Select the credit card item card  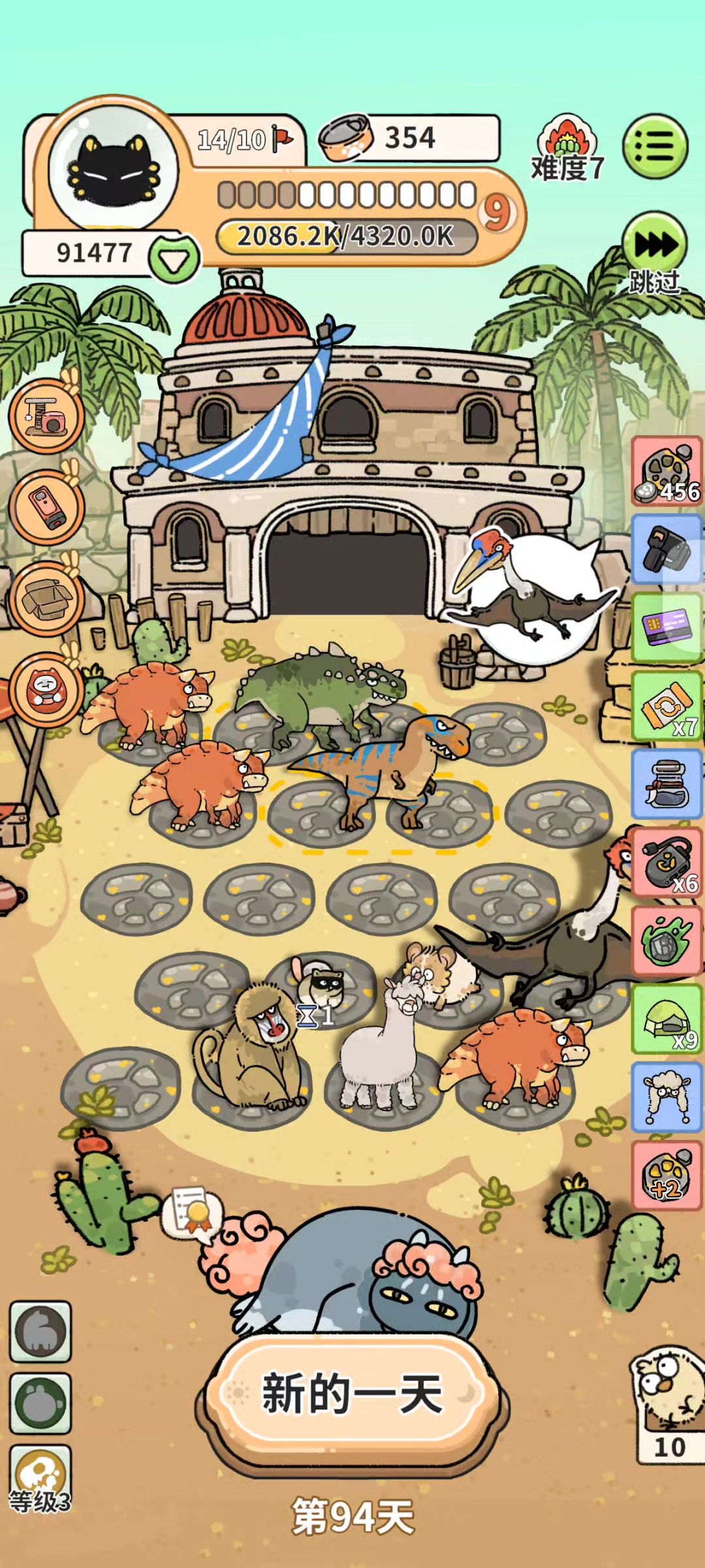coord(666,628)
